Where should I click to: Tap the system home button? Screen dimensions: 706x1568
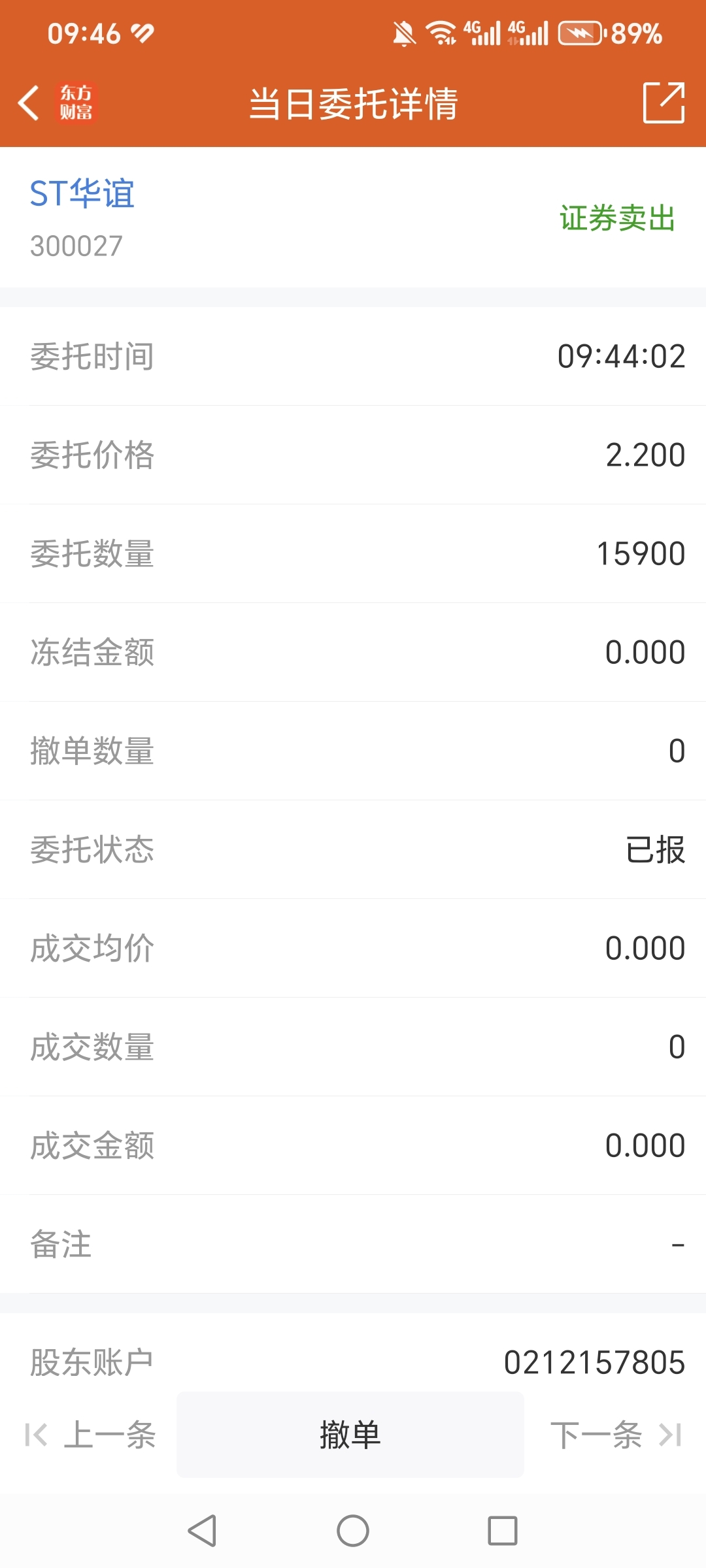(353, 1531)
